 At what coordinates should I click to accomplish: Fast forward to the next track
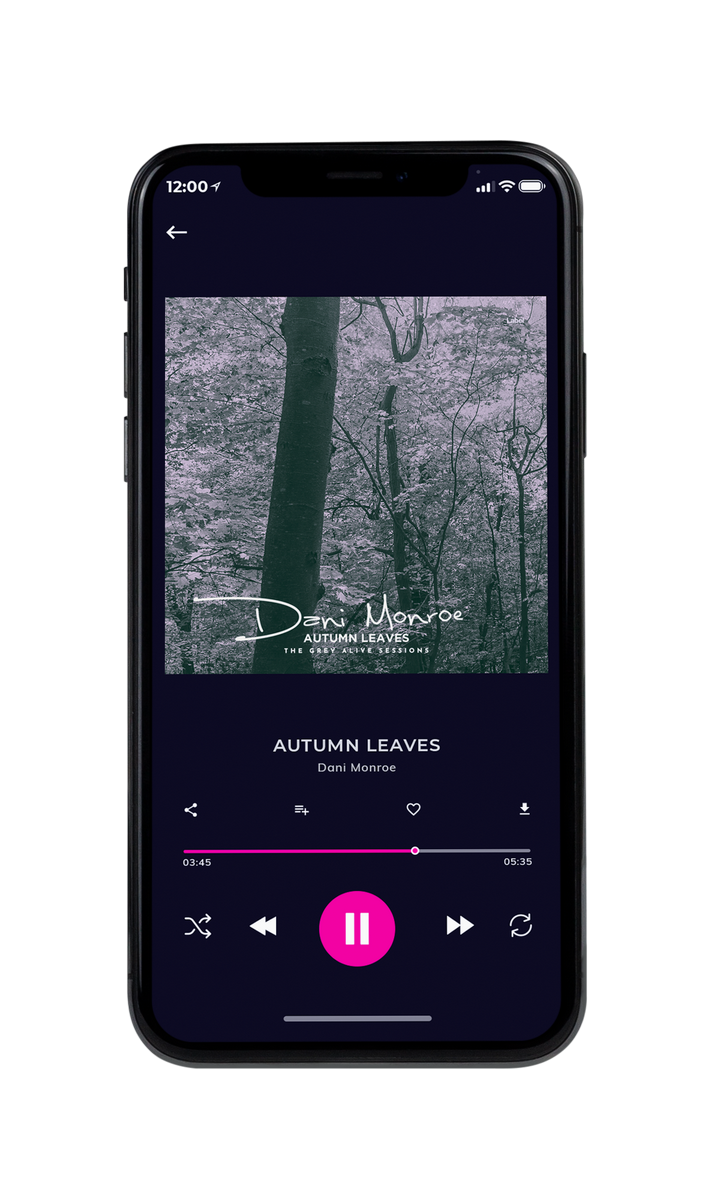[x=460, y=926]
